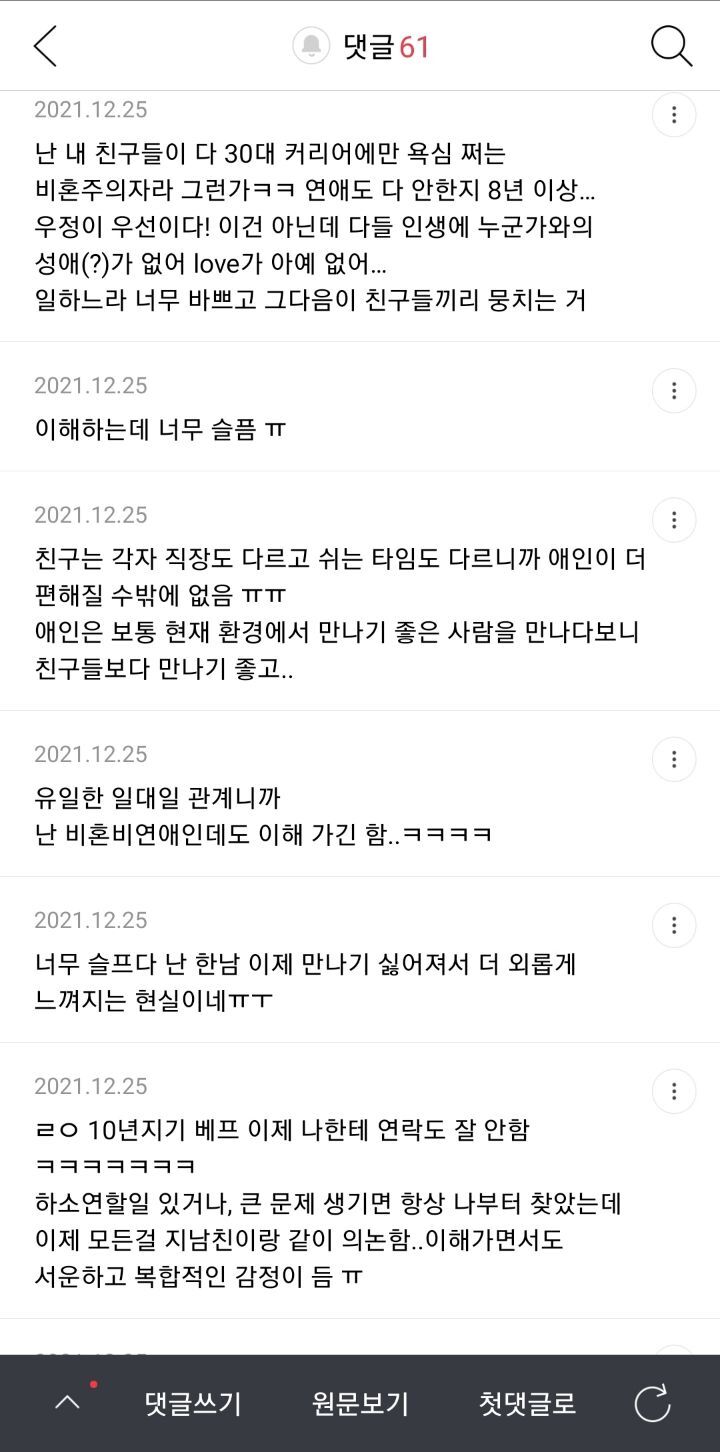Open the search icon at top right
The image size is (720, 1452).
point(672,45)
